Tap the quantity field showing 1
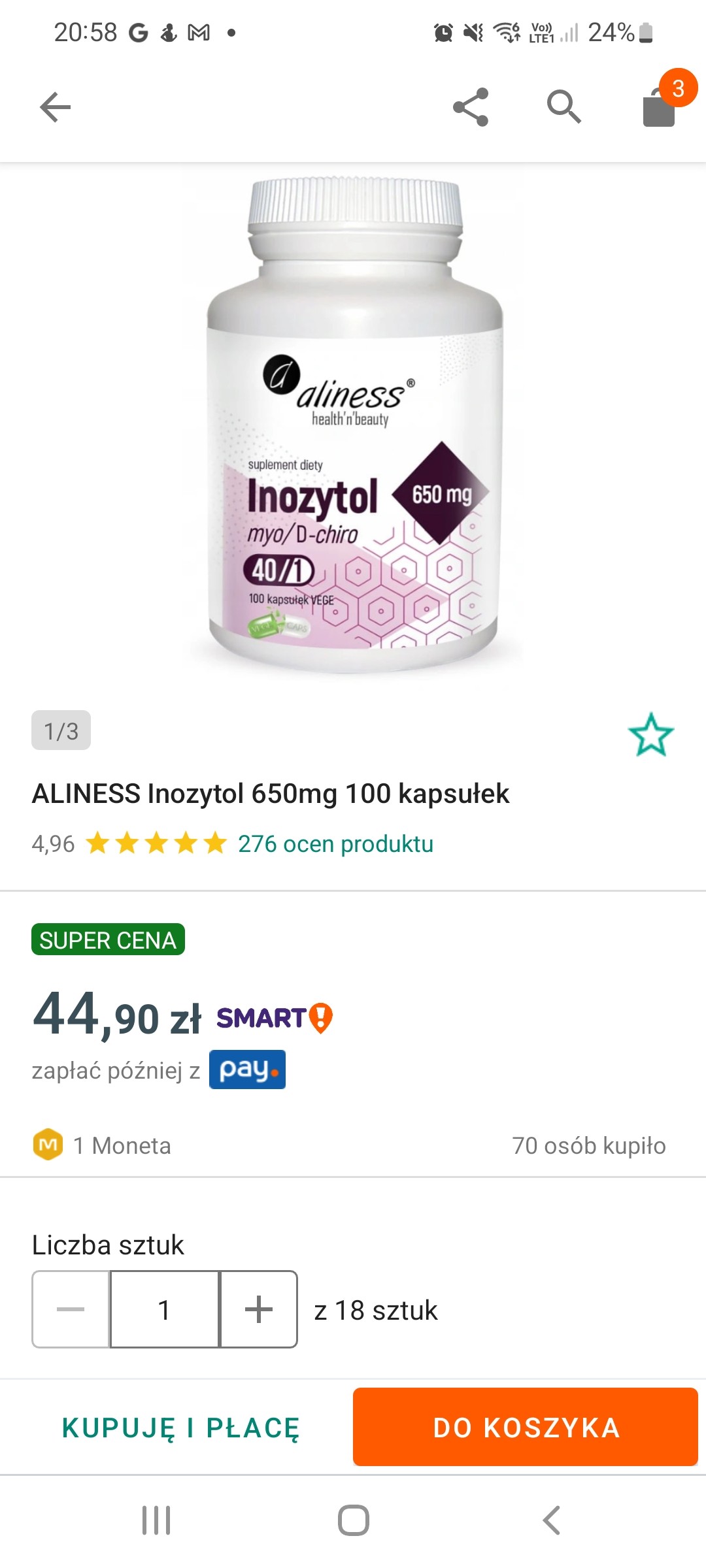 [x=165, y=1309]
